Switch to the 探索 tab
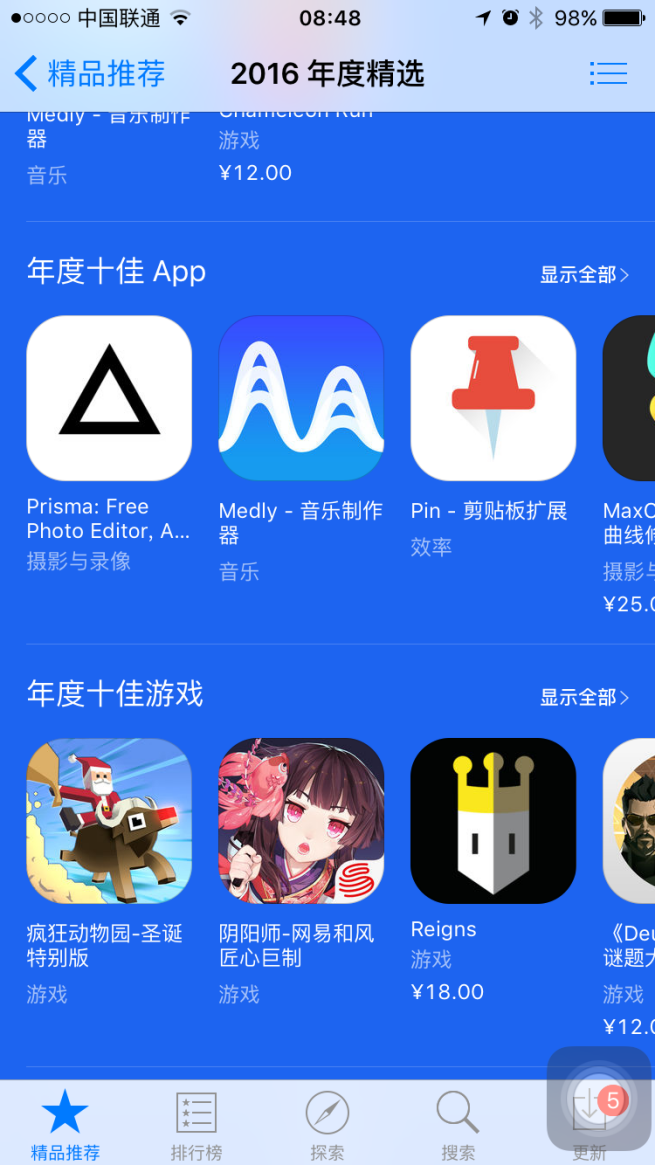The image size is (655, 1165). [327, 1125]
